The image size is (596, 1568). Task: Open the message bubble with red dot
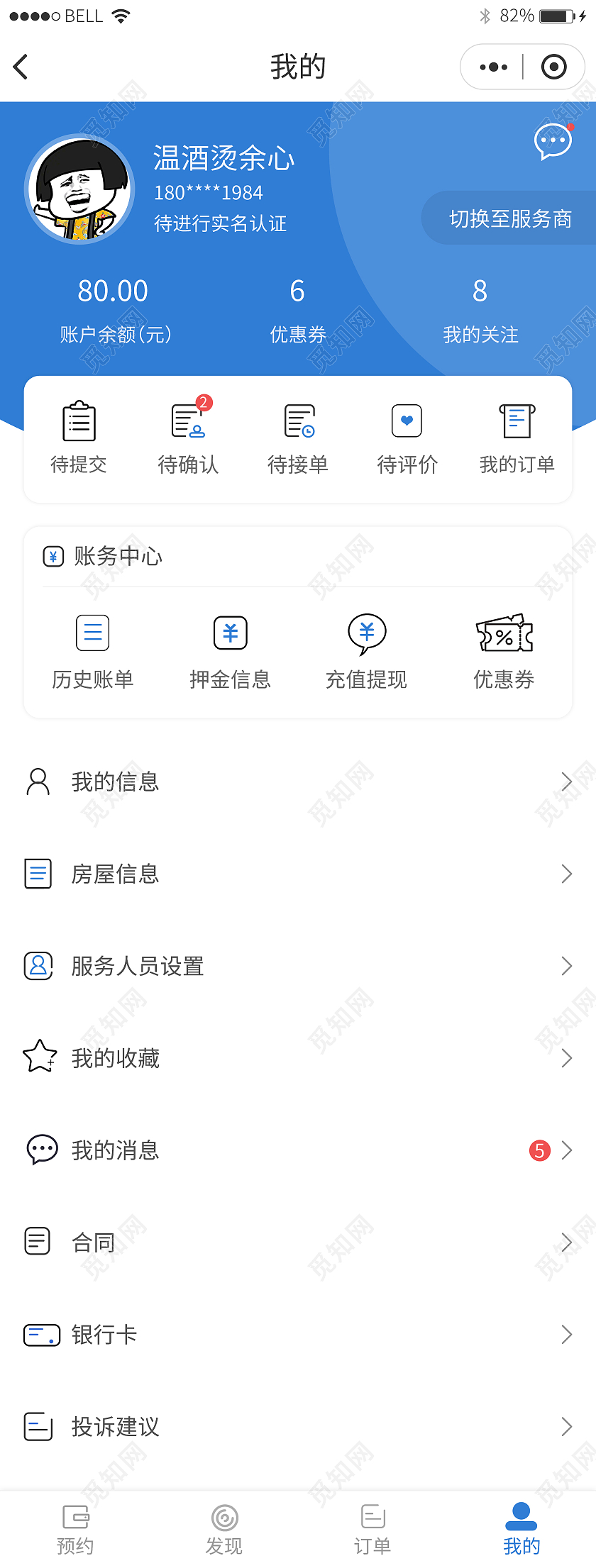coord(551,142)
